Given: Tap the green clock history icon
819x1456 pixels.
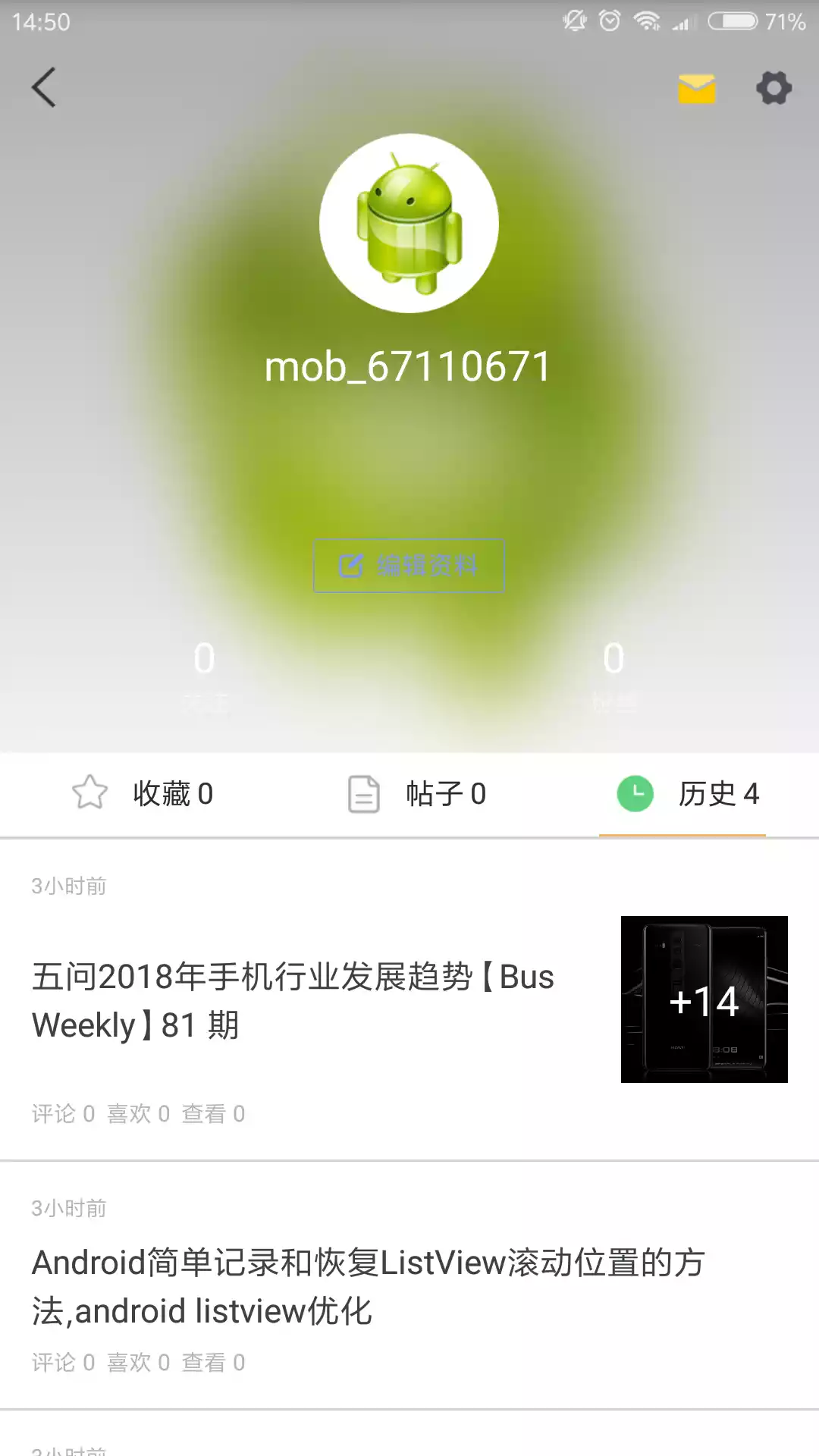Looking at the screenshot, I should coord(635,794).
